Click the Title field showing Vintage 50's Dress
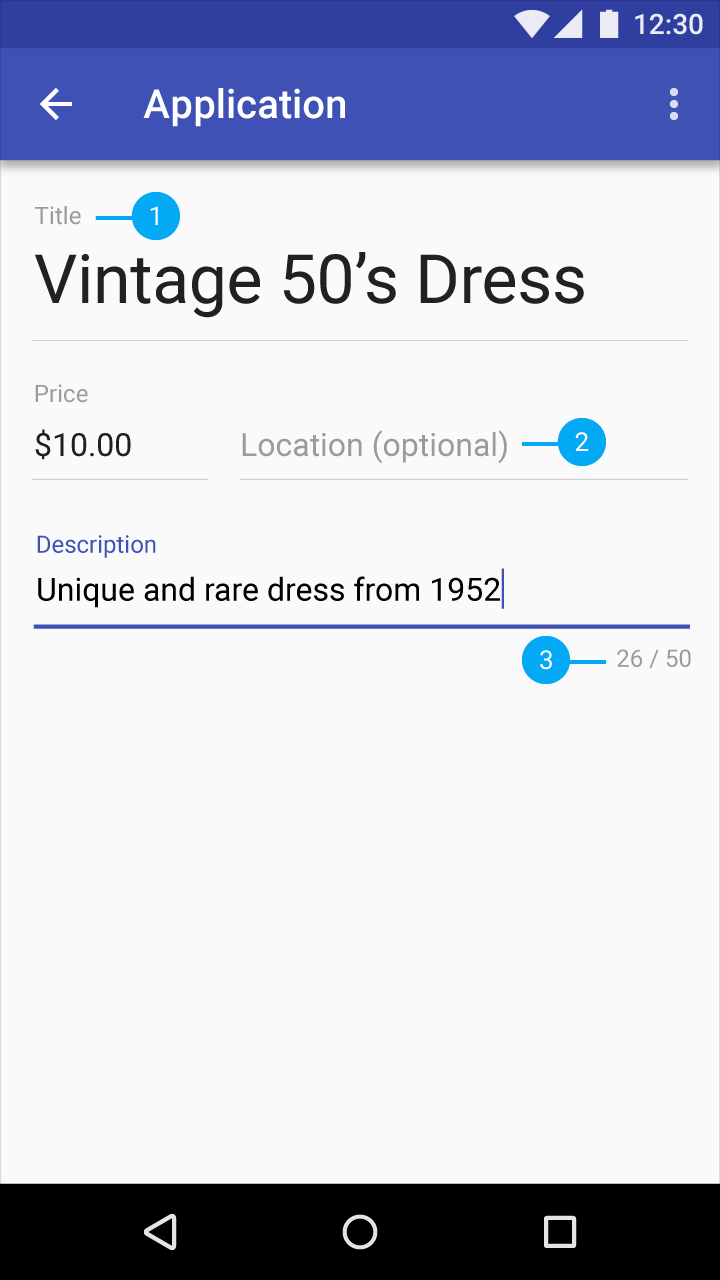 (x=310, y=280)
